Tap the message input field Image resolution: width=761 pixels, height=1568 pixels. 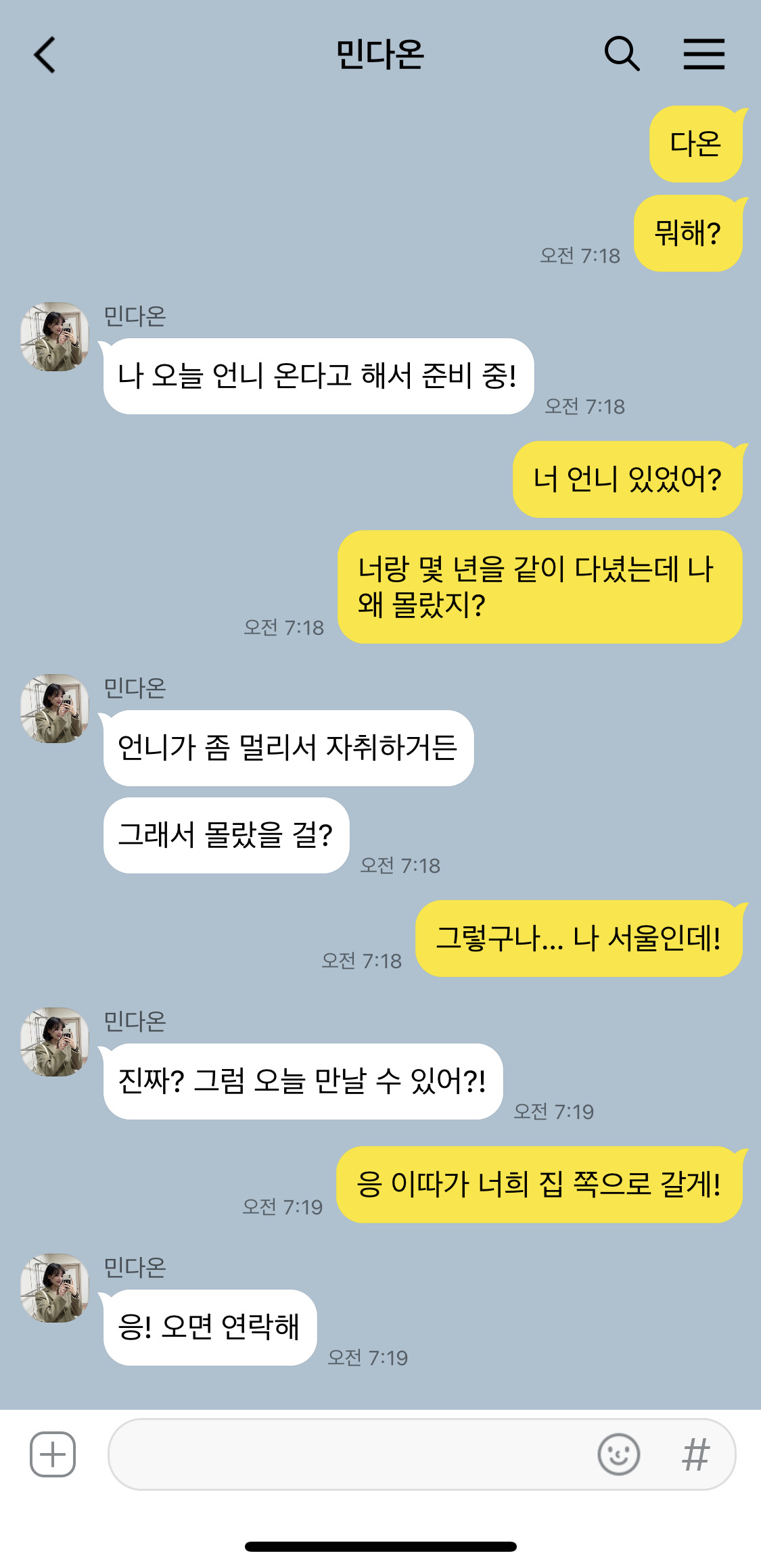pyautogui.click(x=352, y=1454)
